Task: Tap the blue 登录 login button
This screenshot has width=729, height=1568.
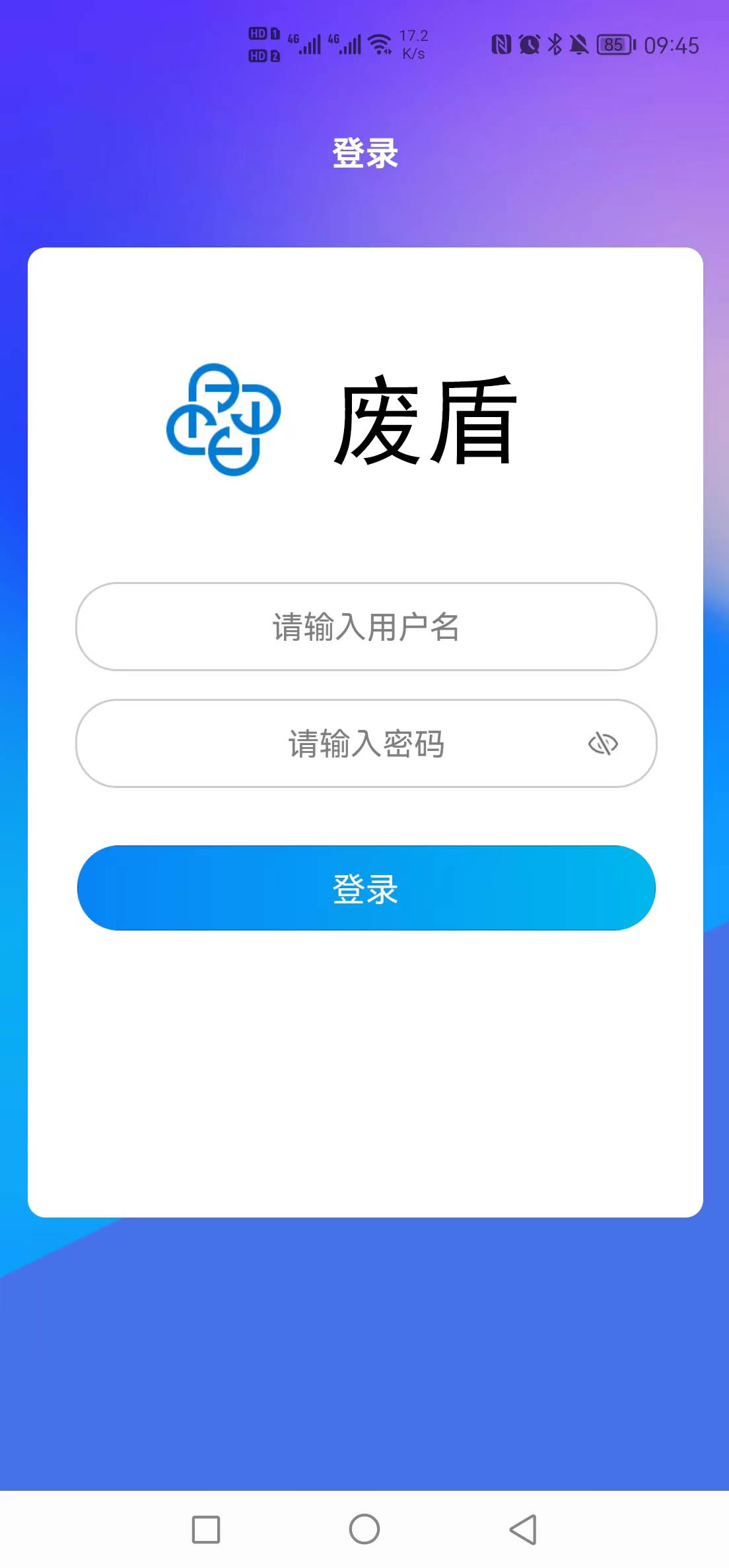Action: 366,888
